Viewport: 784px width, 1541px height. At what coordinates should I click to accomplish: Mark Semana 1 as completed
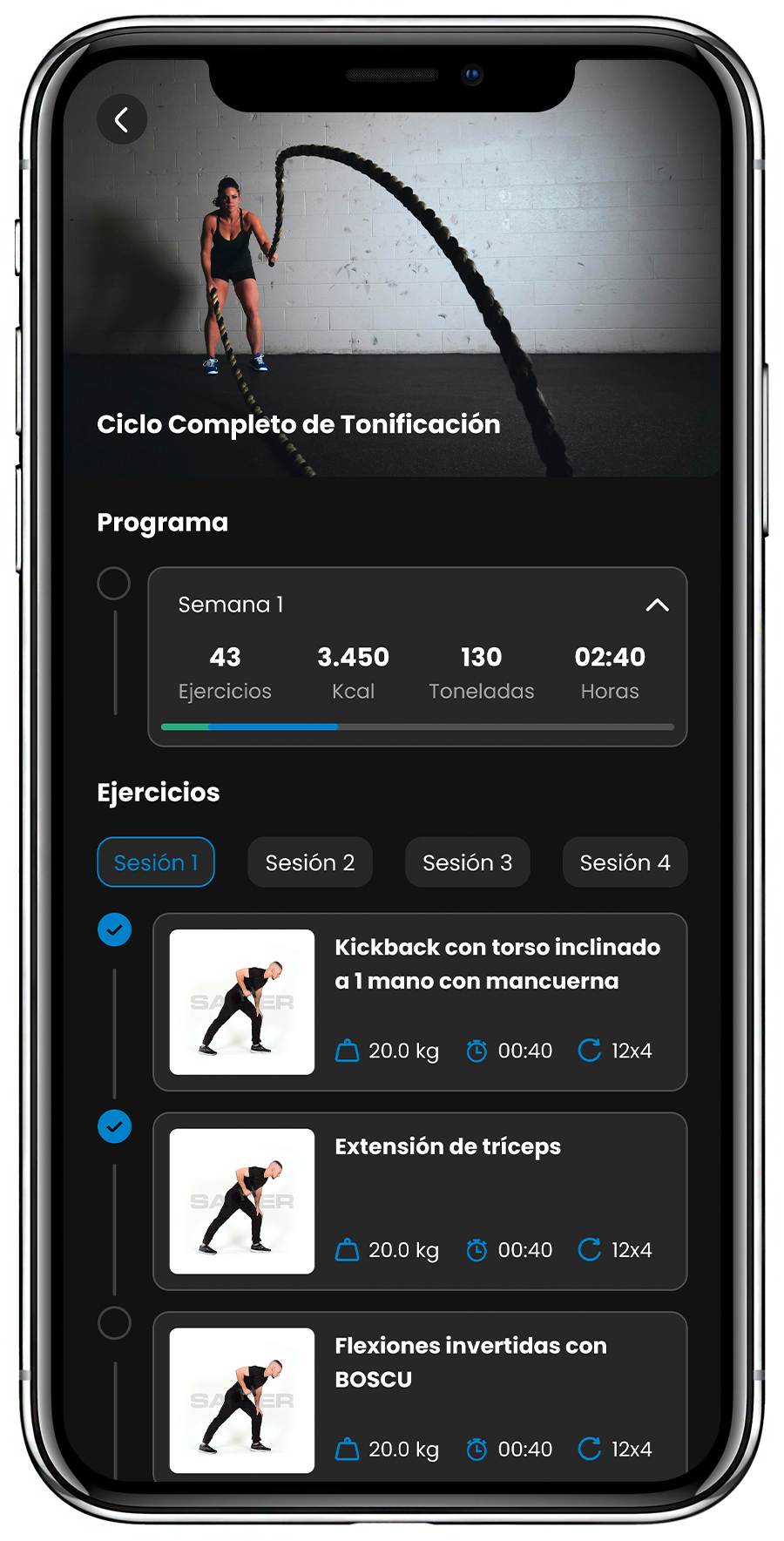point(113,583)
